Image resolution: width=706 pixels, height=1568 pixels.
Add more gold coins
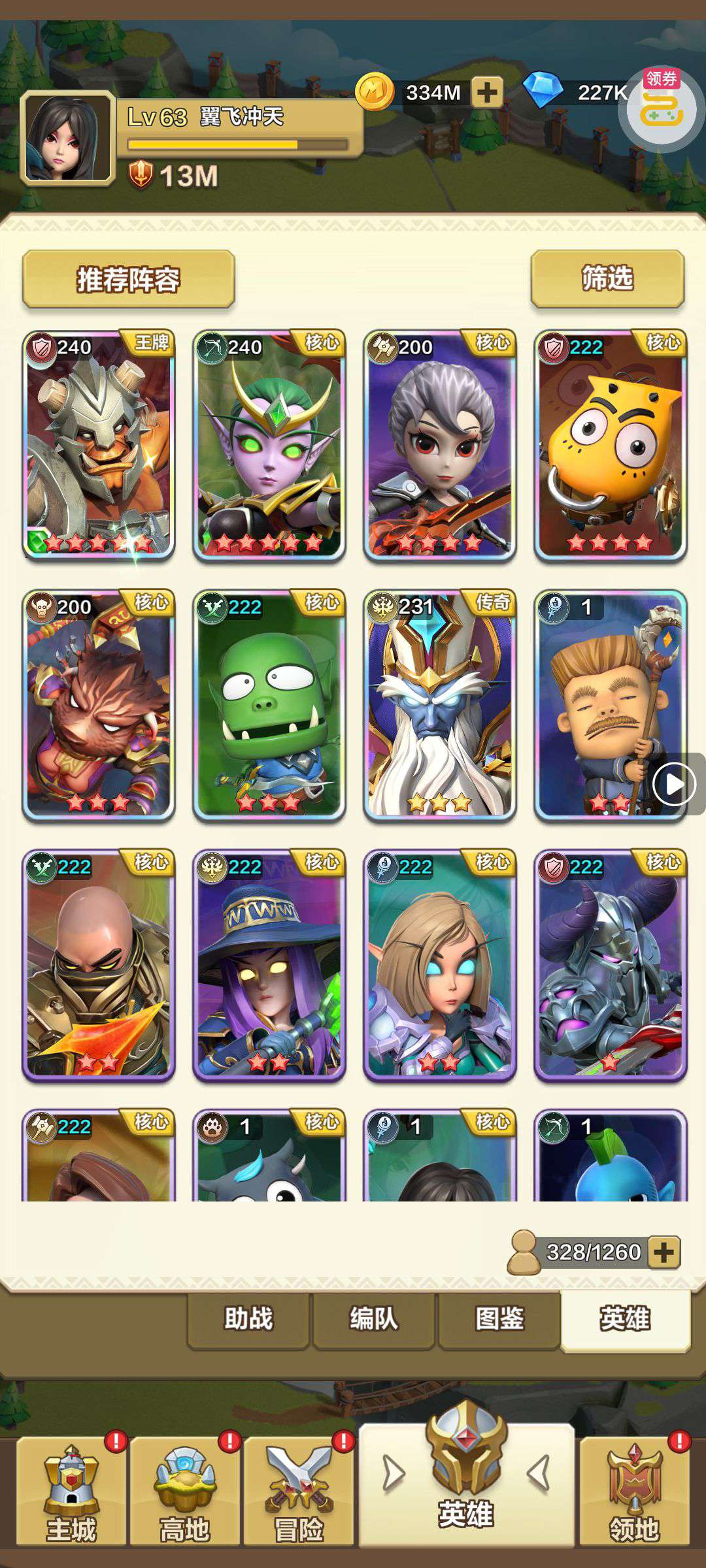pyautogui.click(x=487, y=93)
